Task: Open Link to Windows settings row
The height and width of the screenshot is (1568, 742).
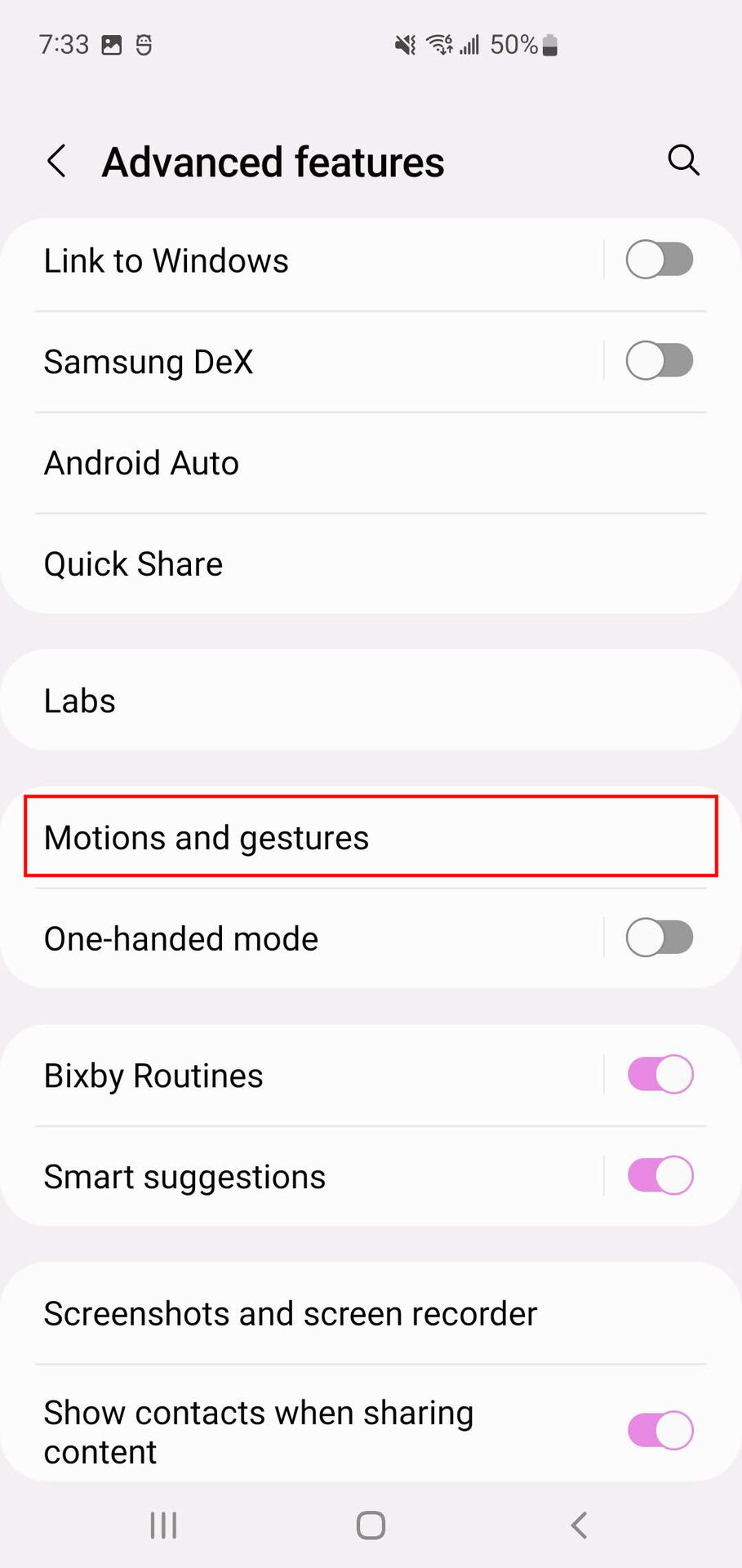Action: point(302,261)
